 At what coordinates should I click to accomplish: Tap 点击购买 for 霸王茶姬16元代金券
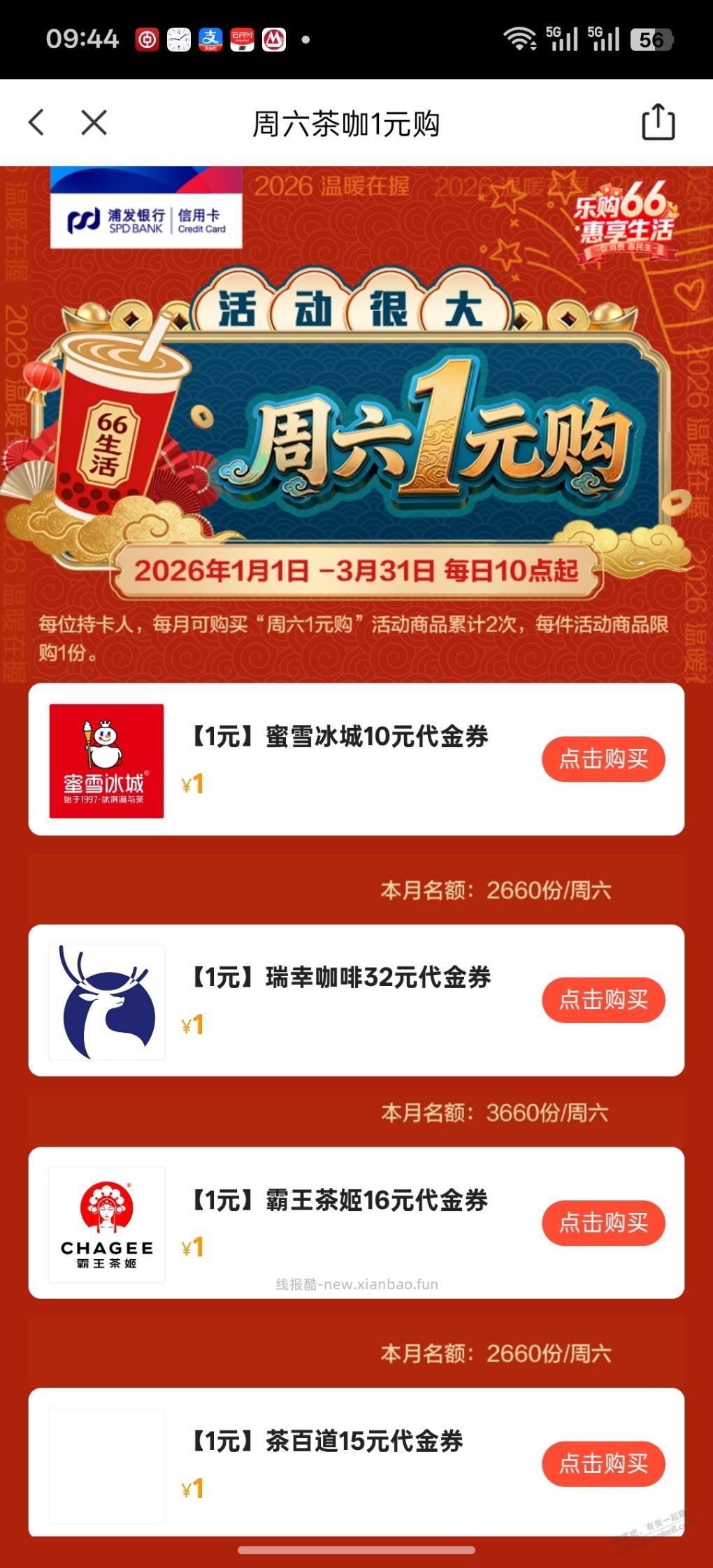(x=603, y=1224)
